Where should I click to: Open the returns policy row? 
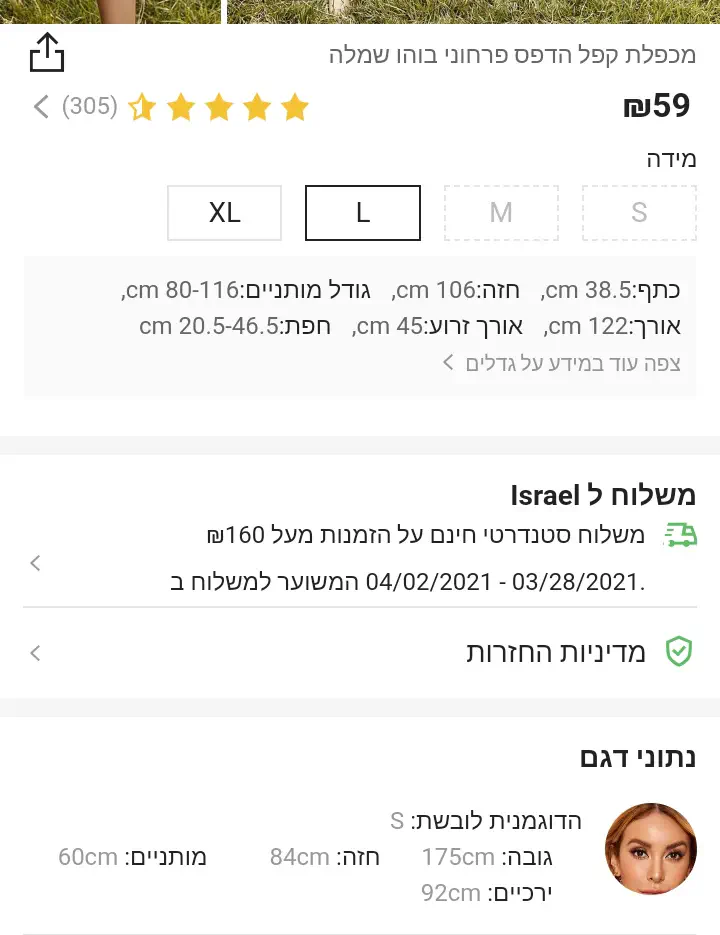click(360, 653)
